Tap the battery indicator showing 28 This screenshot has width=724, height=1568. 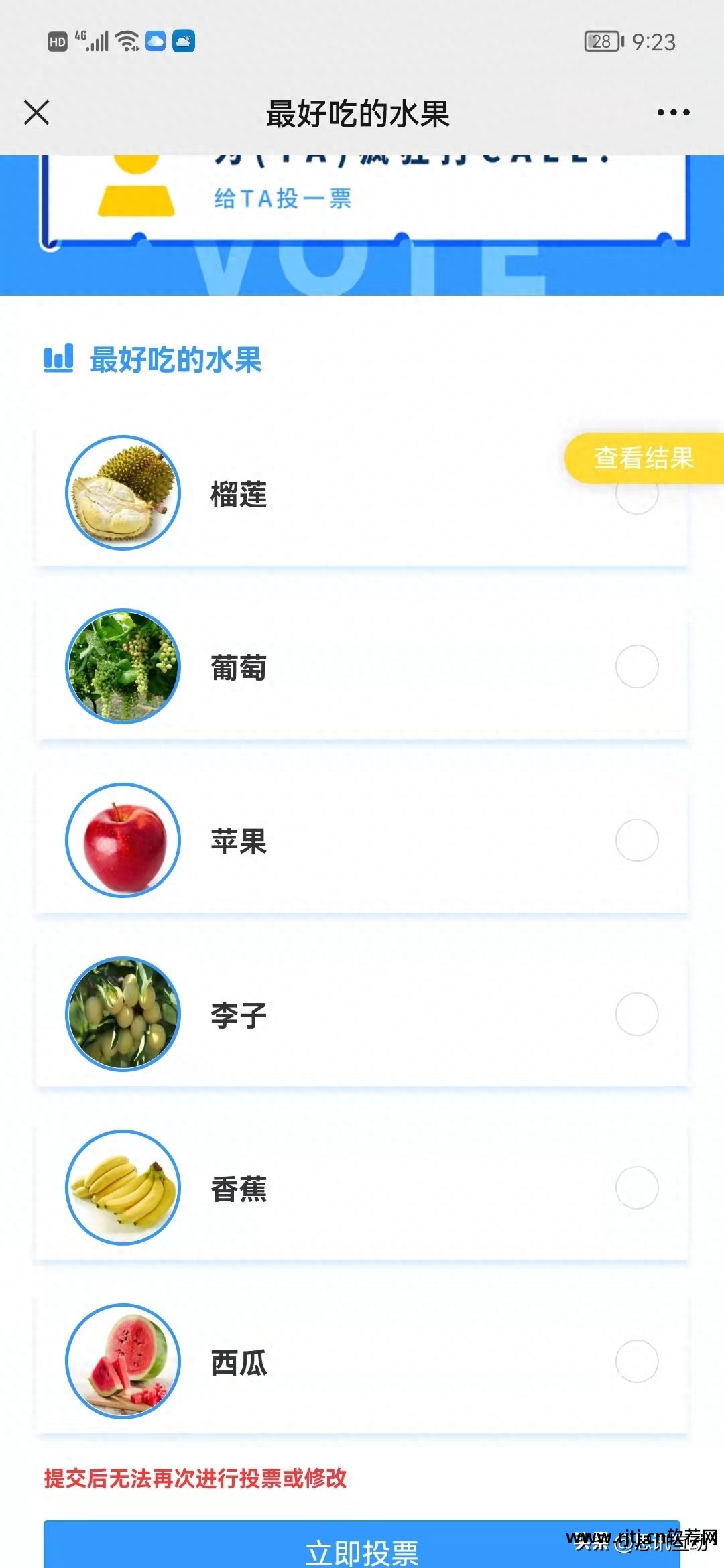point(602,42)
